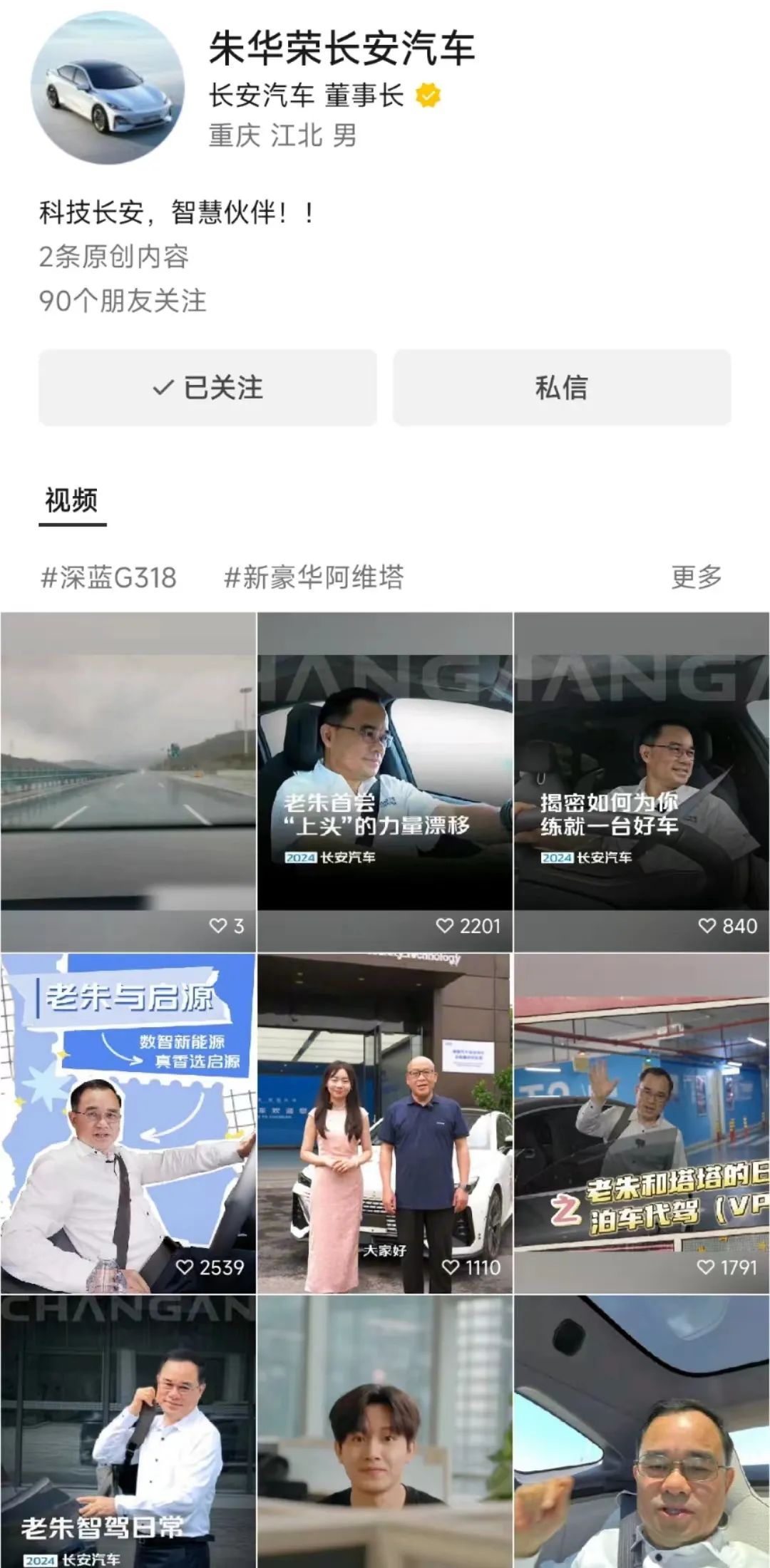The width and height of the screenshot is (770, 1568).
Task: Open the rainy highway video with 3 likes
Action: [128, 782]
